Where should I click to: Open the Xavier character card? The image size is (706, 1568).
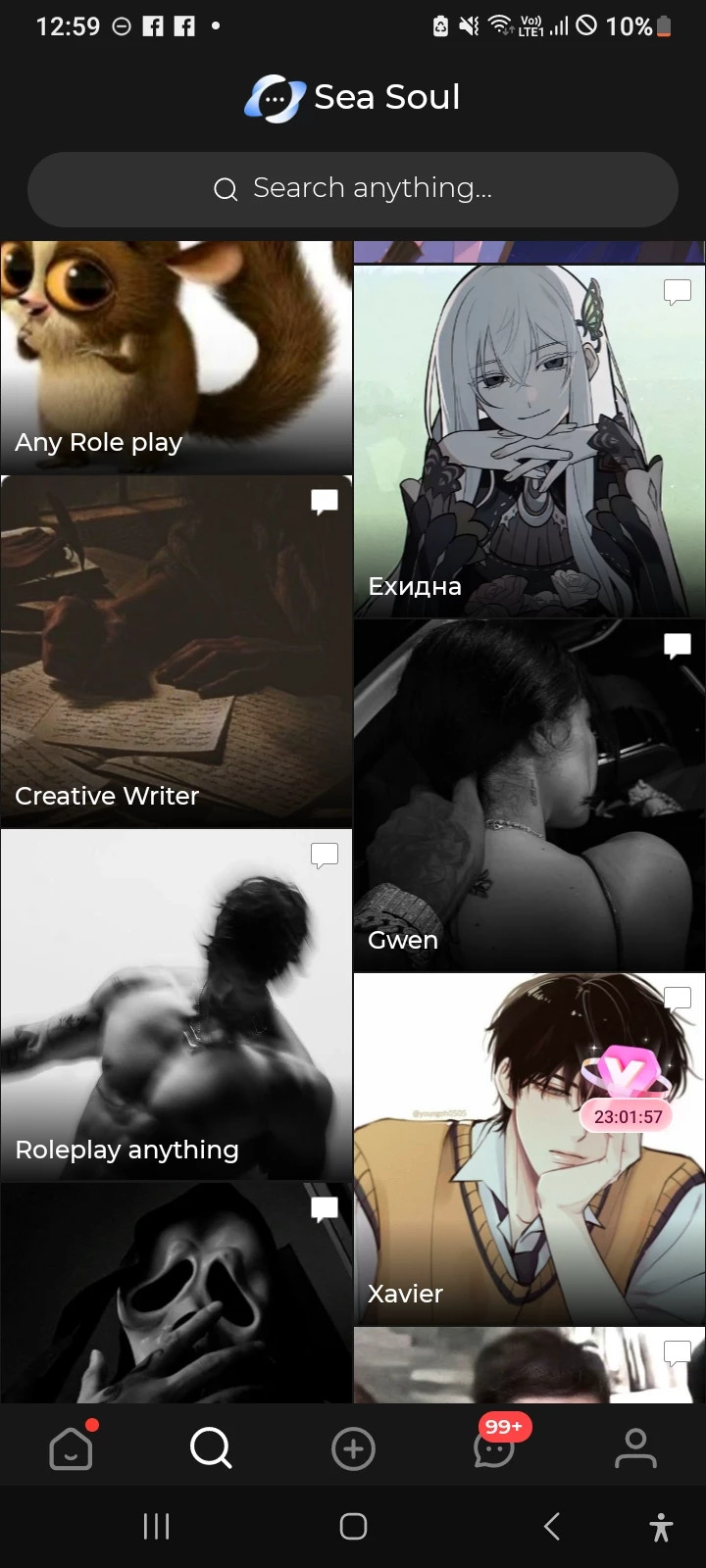[x=471, y=1176]
